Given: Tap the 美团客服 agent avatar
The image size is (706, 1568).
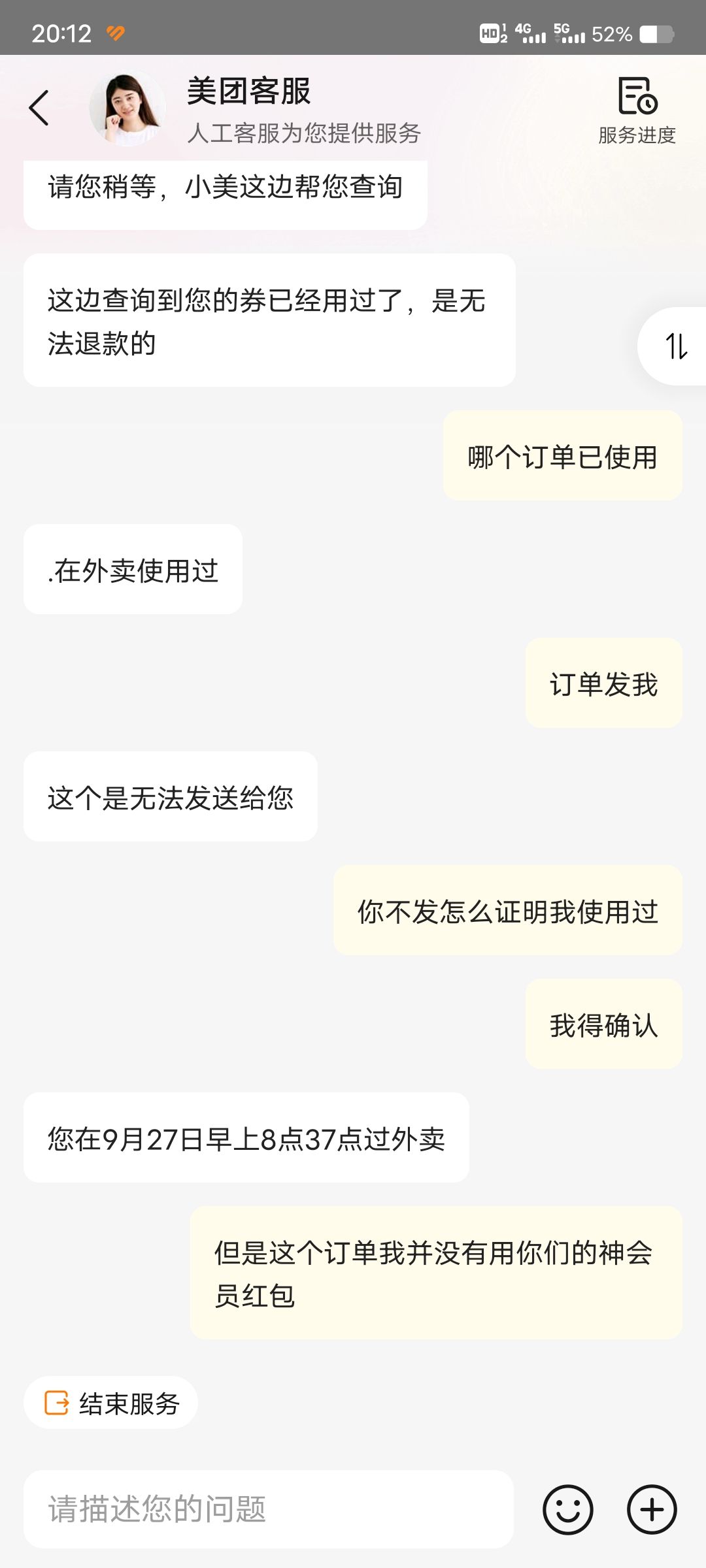Looking at the screenshot, I should (127, 108).
